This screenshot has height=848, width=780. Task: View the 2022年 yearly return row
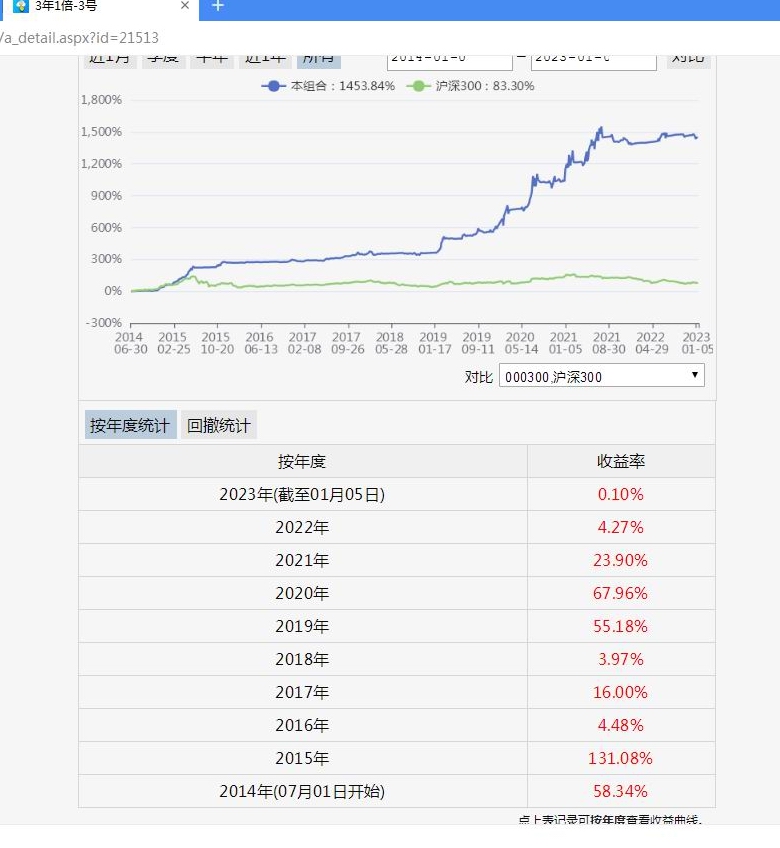tap(302, 527)
